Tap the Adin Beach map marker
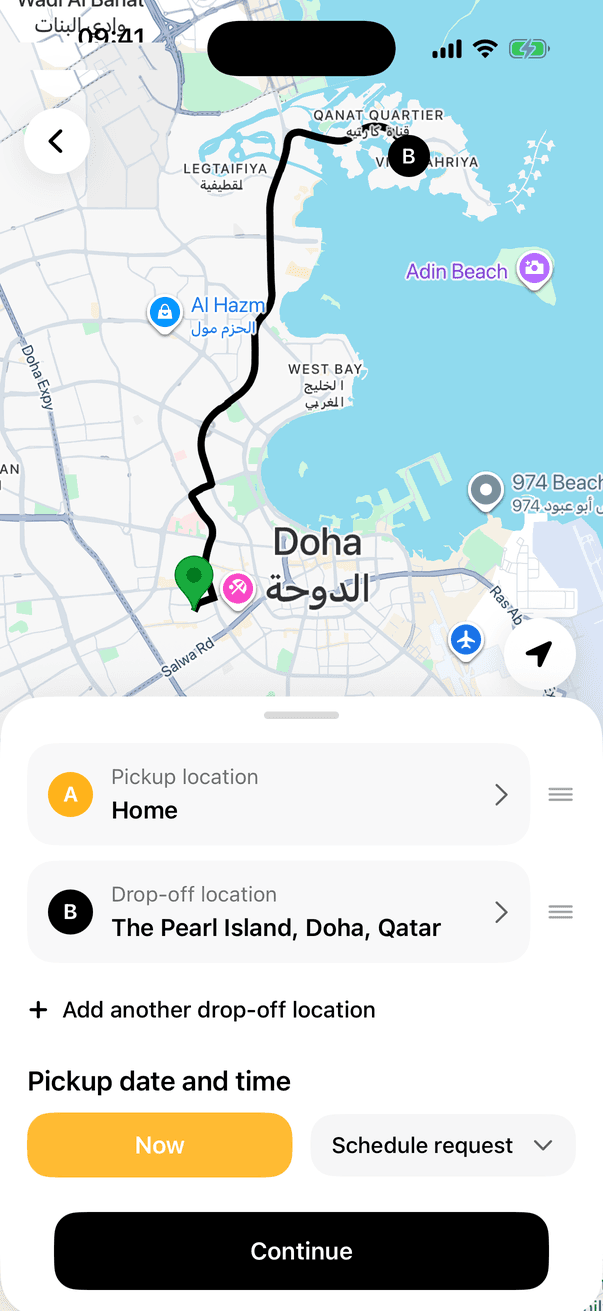 coord(535,268)
